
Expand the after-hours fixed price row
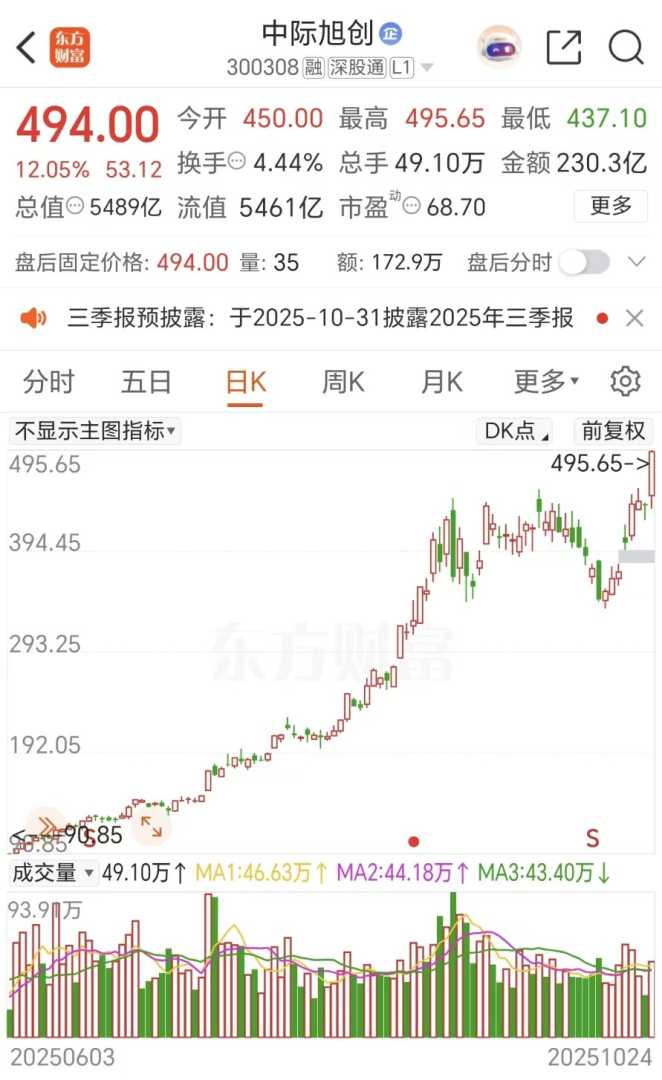637,263
